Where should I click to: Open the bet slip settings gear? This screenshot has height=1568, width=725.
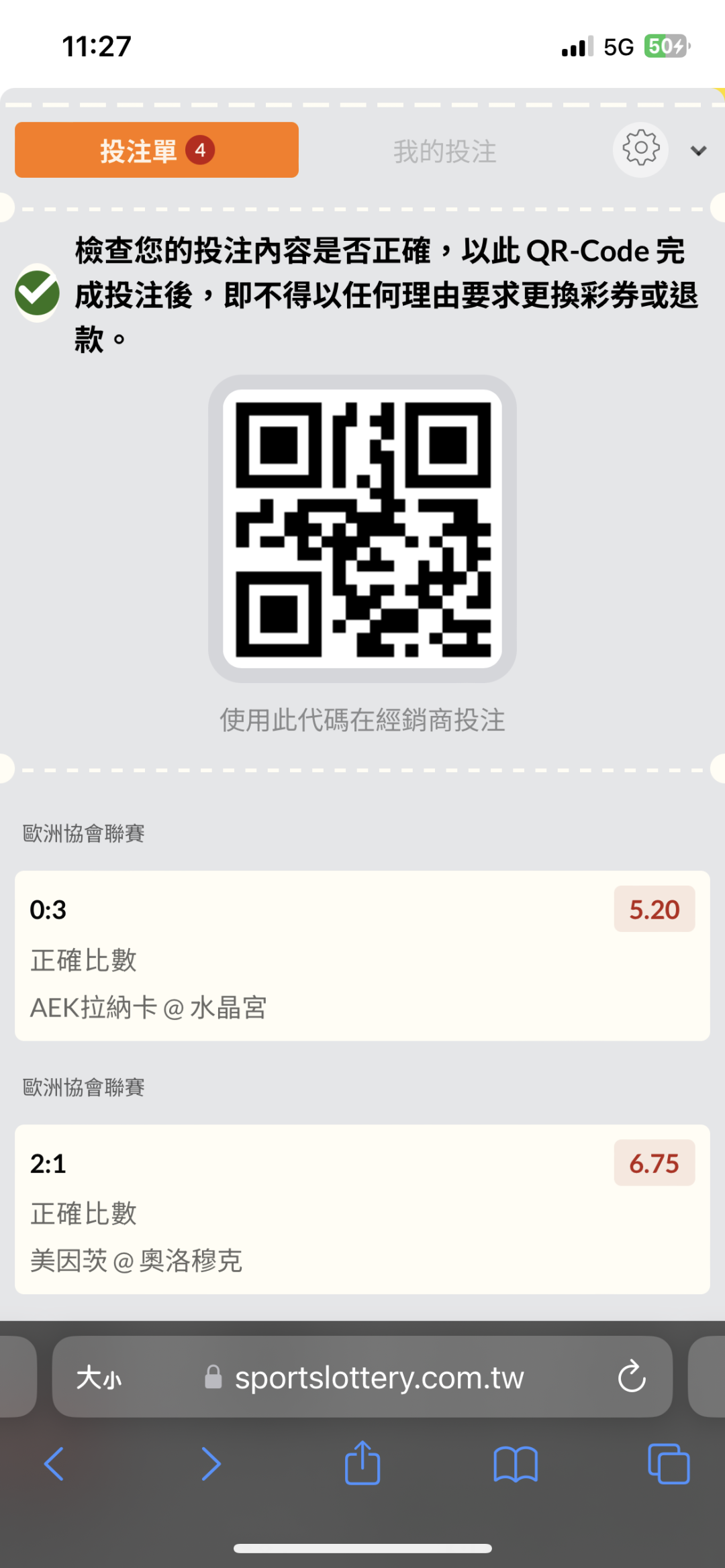pos(640,149)
